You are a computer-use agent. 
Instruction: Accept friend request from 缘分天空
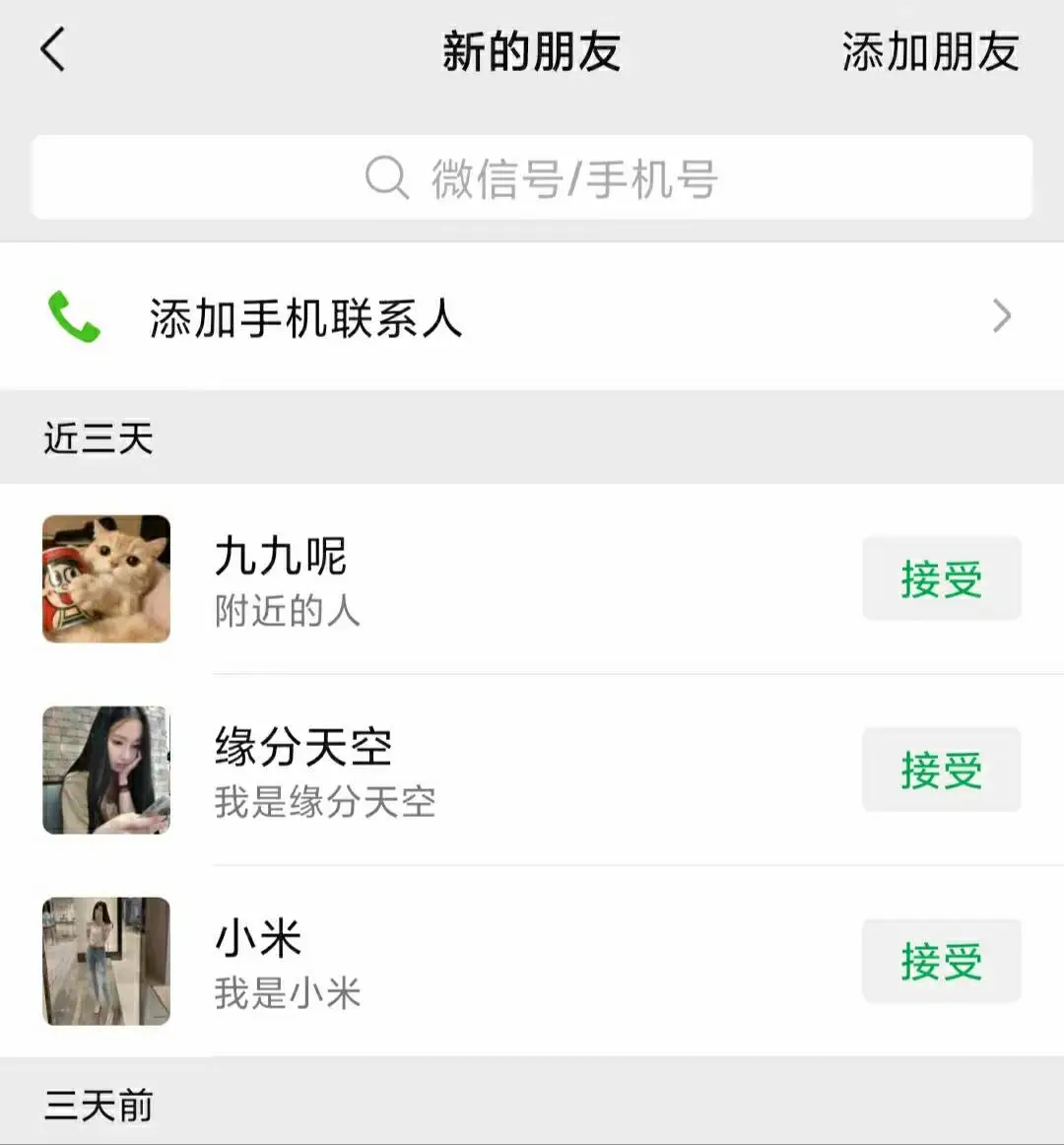coord(941,770)
